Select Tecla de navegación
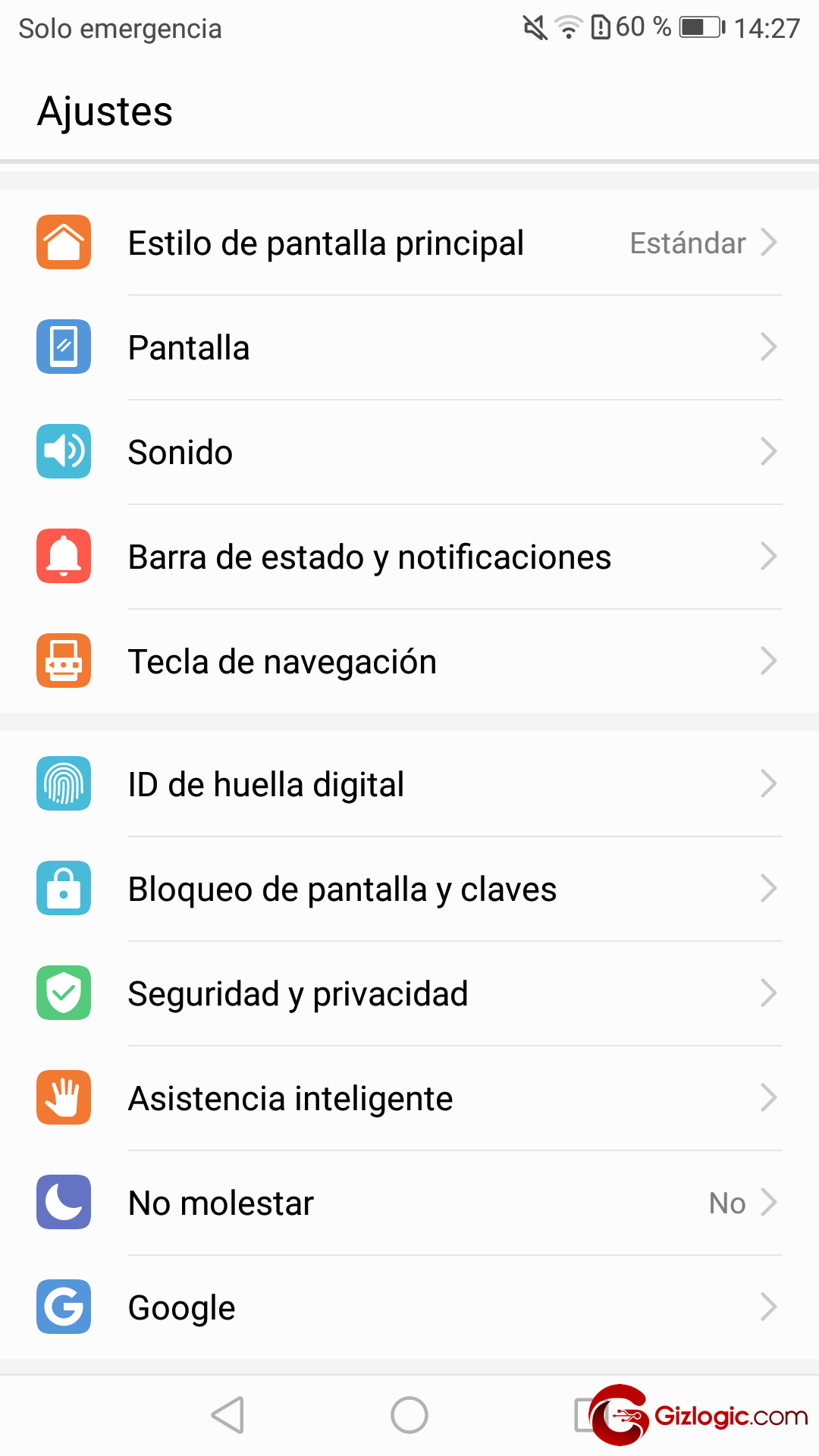 point(409,661)
